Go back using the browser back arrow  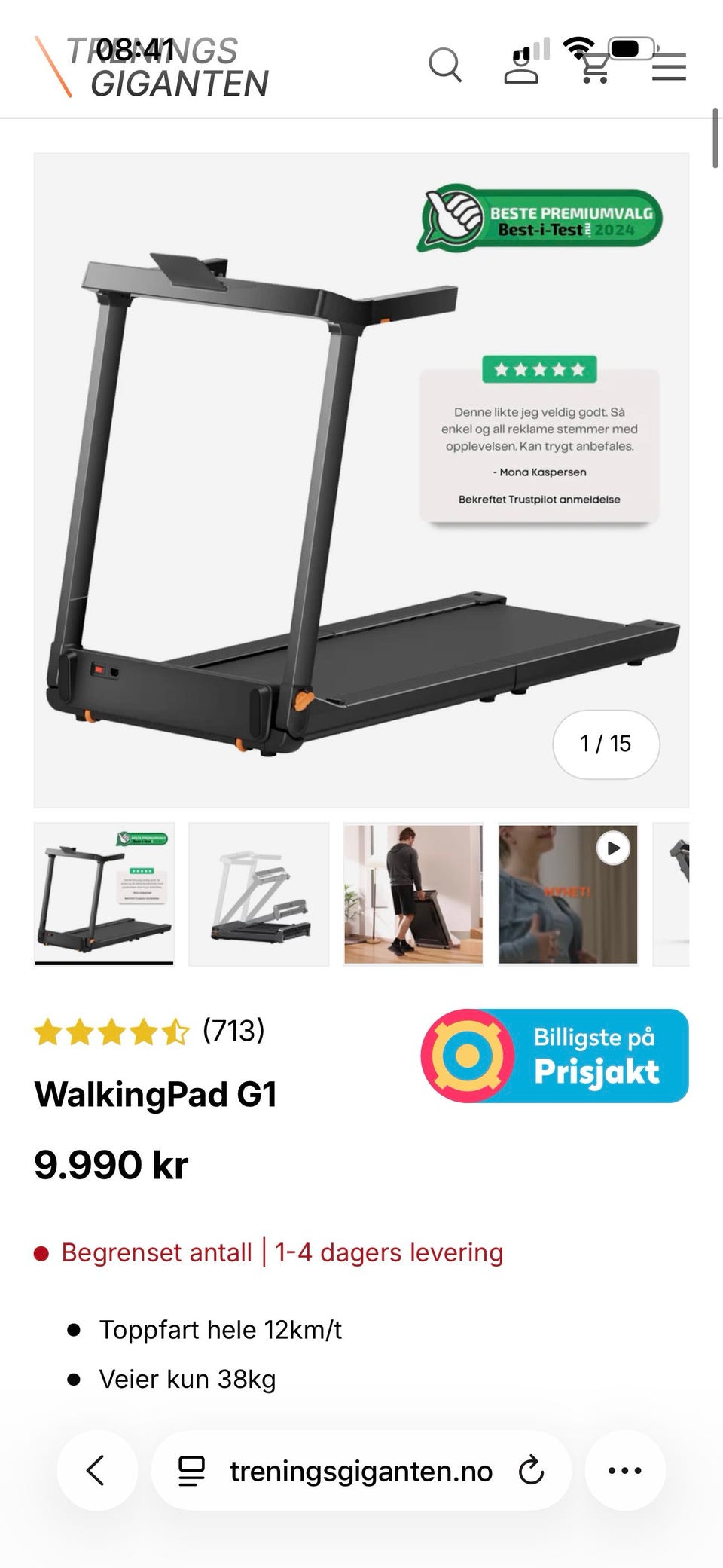point(96,1470)
